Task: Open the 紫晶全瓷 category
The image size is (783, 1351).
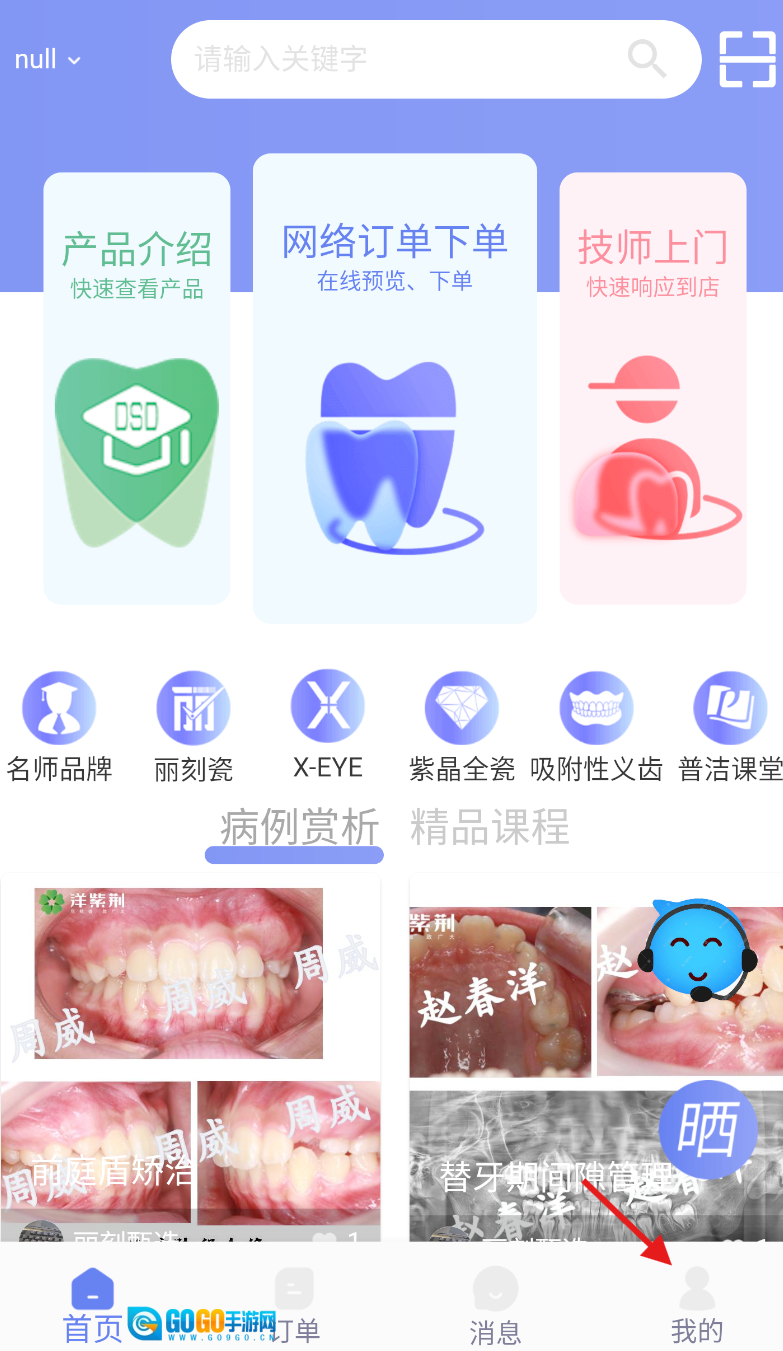Action: coord(461,726)
